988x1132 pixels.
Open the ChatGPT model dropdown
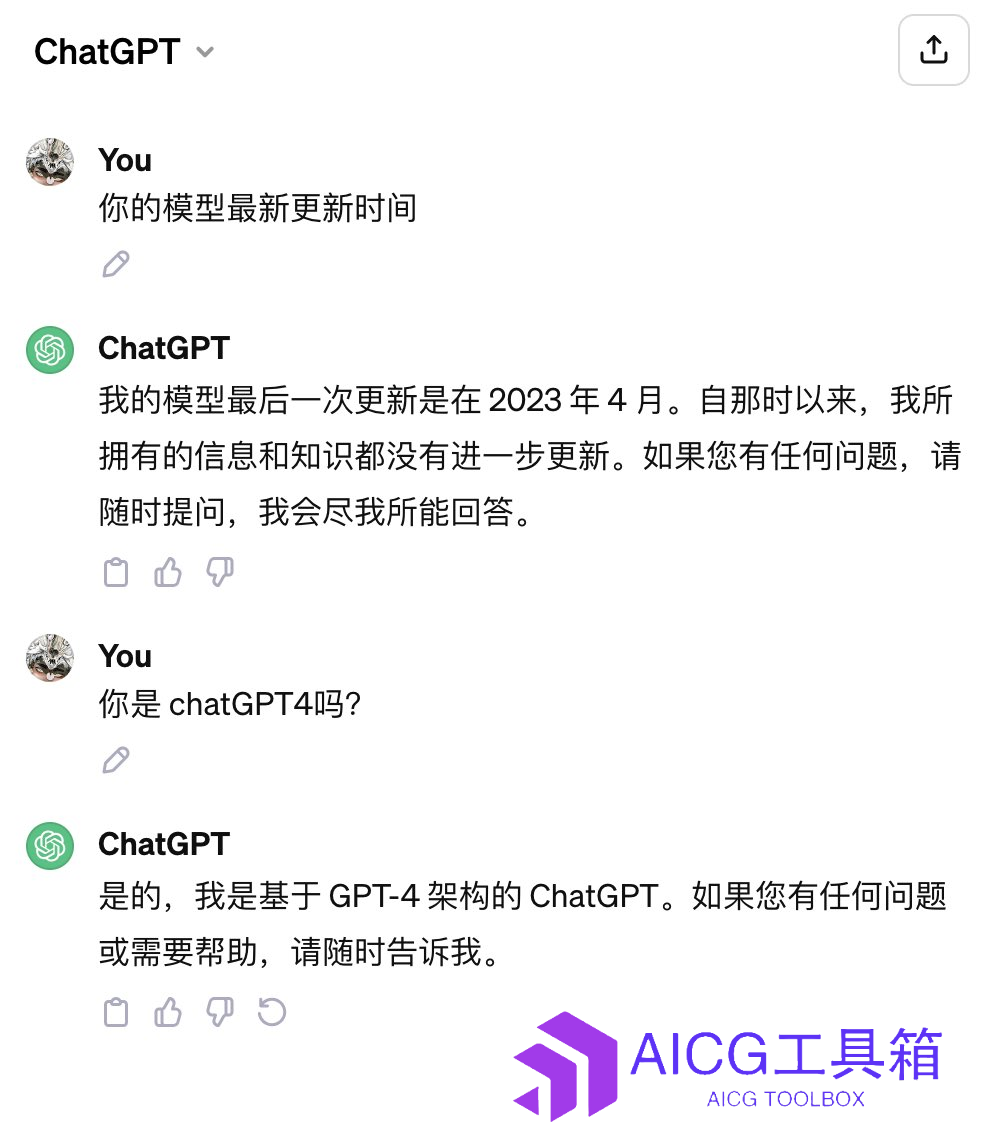(125, 51)
